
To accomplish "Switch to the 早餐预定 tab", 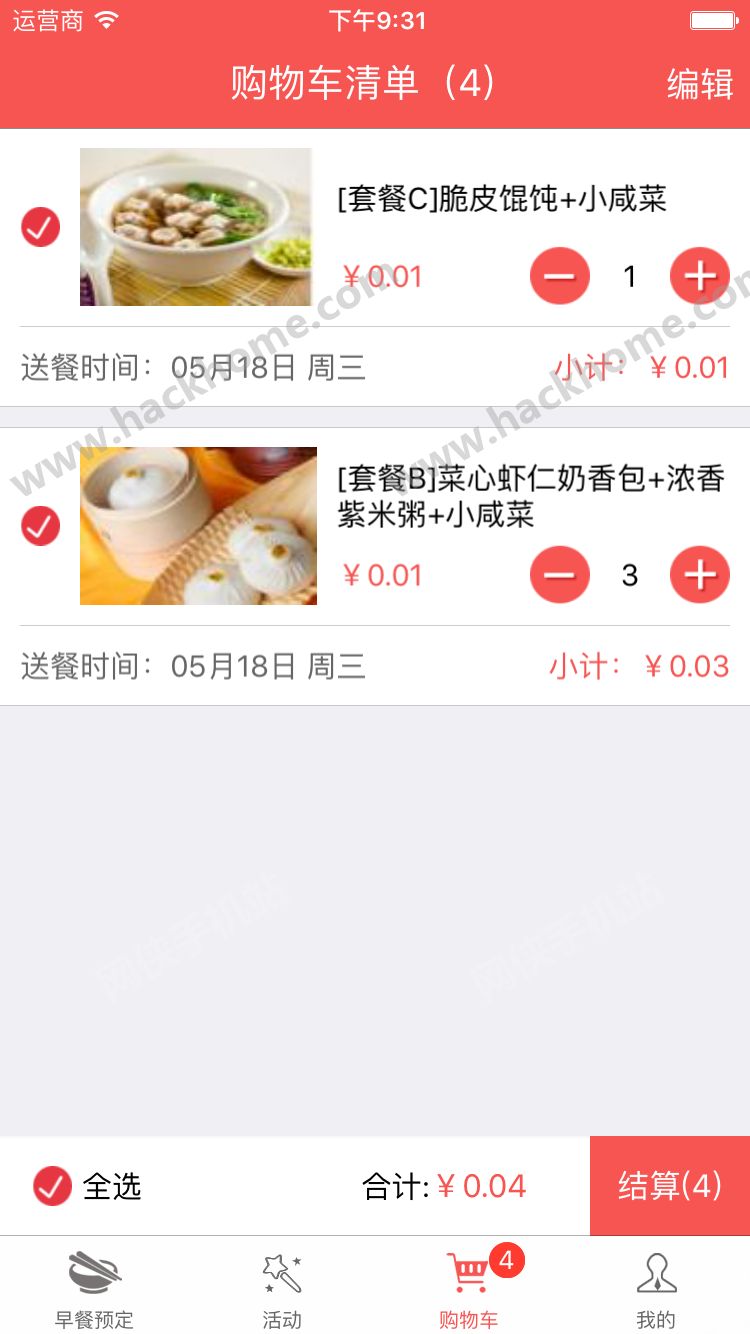I will [x=94, y=1288].
